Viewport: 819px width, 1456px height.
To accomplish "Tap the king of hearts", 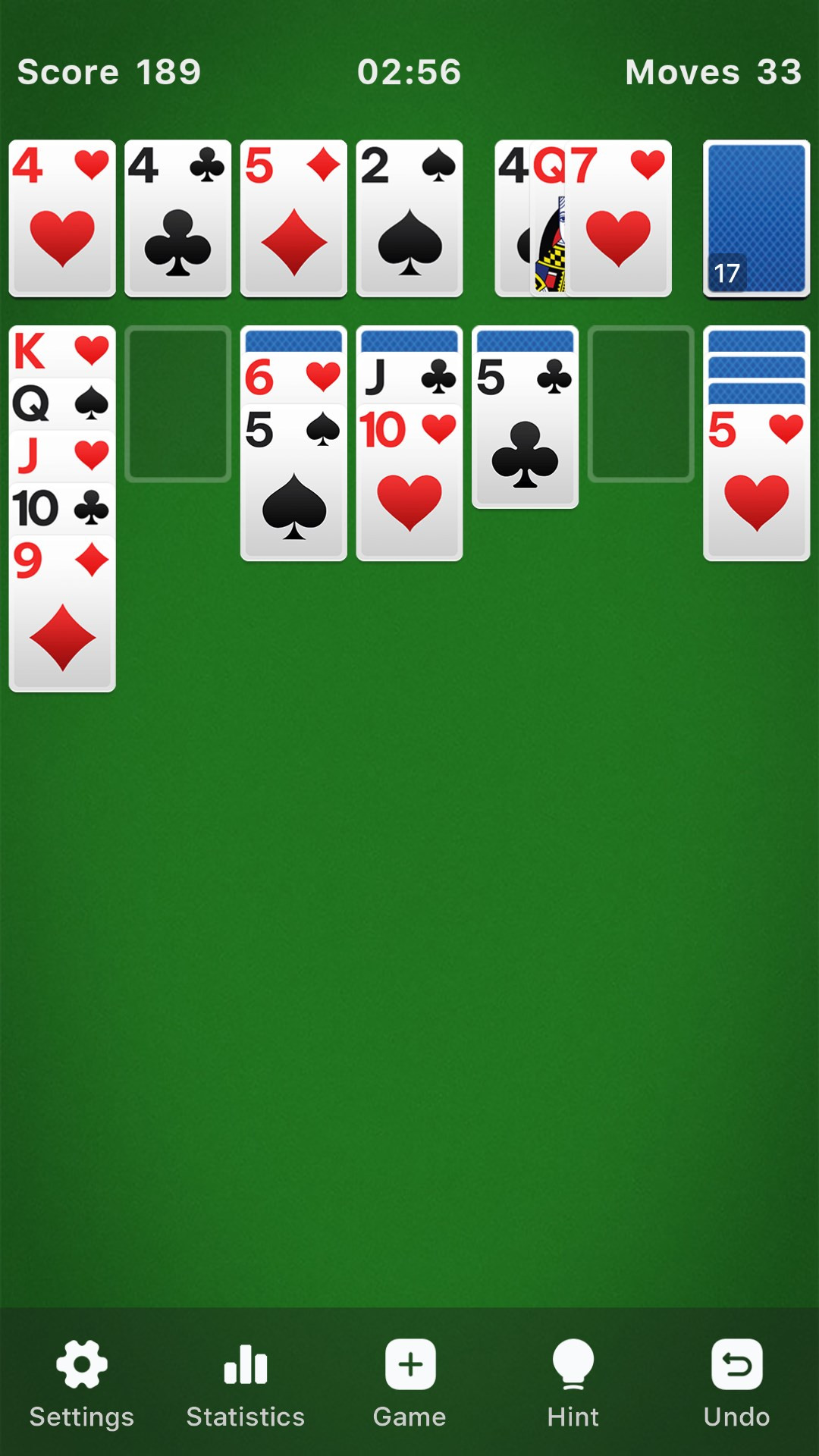I will [62, 352].
